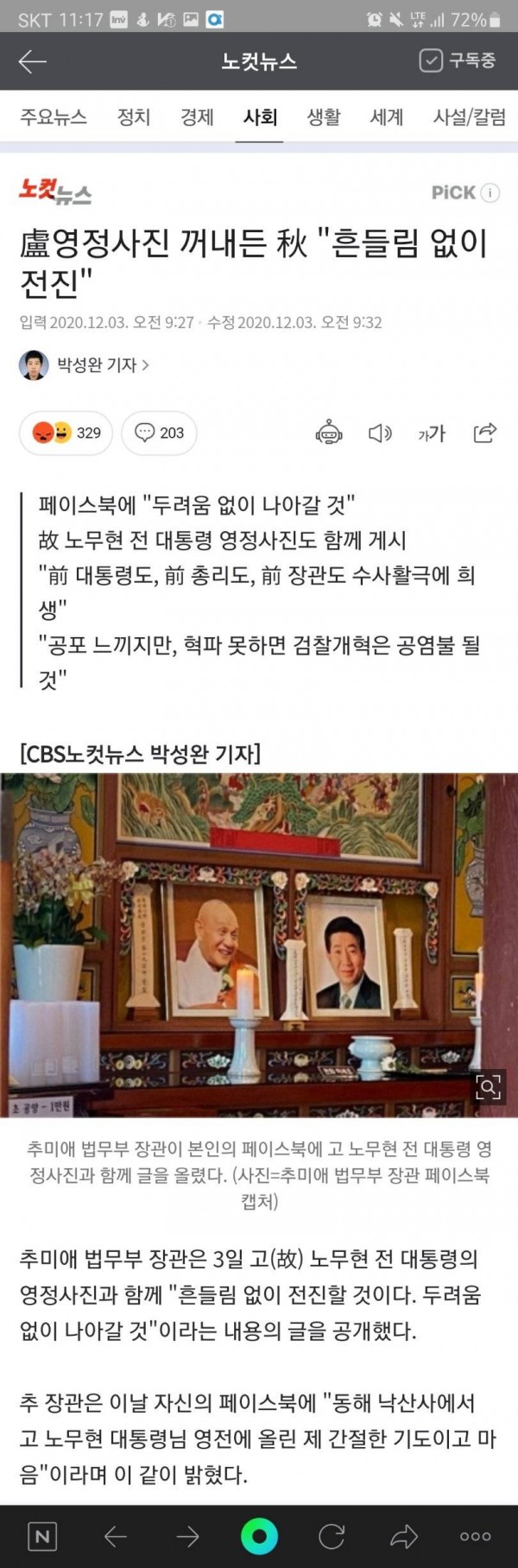518x1568 pixels.
Task: Tap the Naver N home button
Action: (x=42, y=1536)
